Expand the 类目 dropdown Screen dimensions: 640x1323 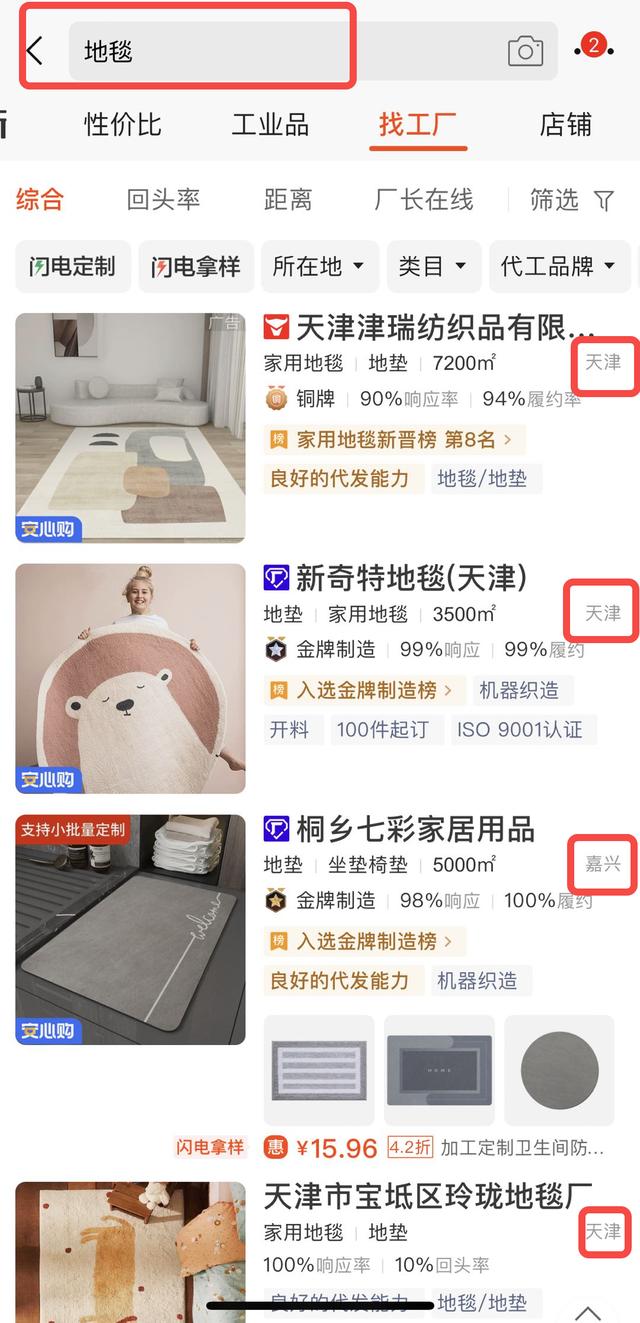pos(433,267)
